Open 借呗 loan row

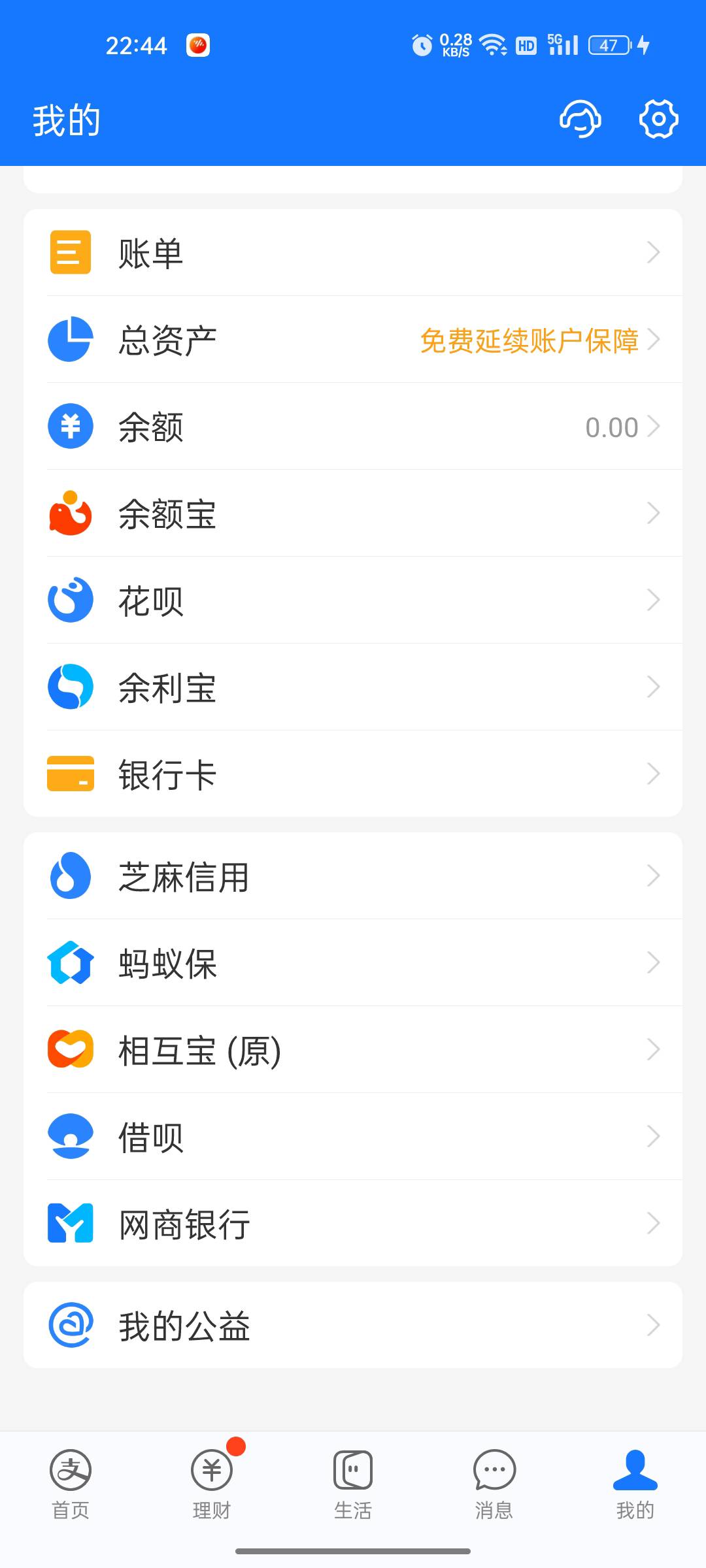(353, 1137)
